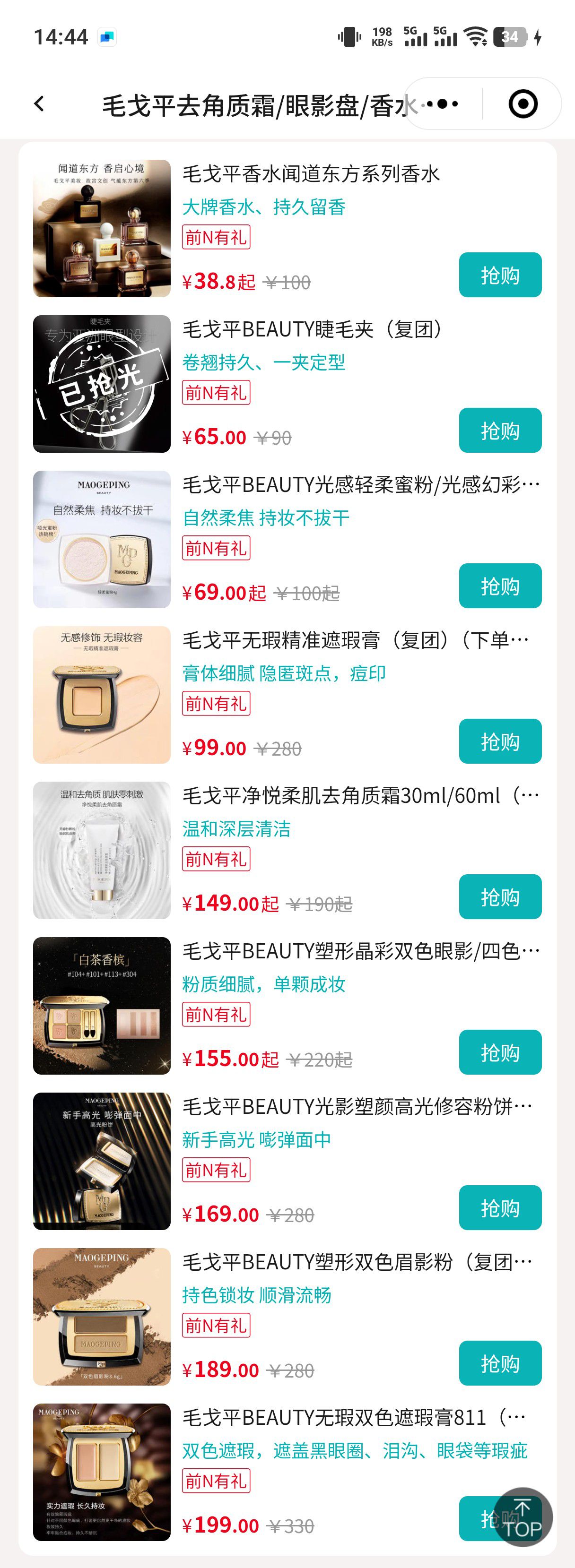Screen dimensions: 575x1568
Task: Open the 闻道东方 perfume product image
Action: tap(102, 228)
